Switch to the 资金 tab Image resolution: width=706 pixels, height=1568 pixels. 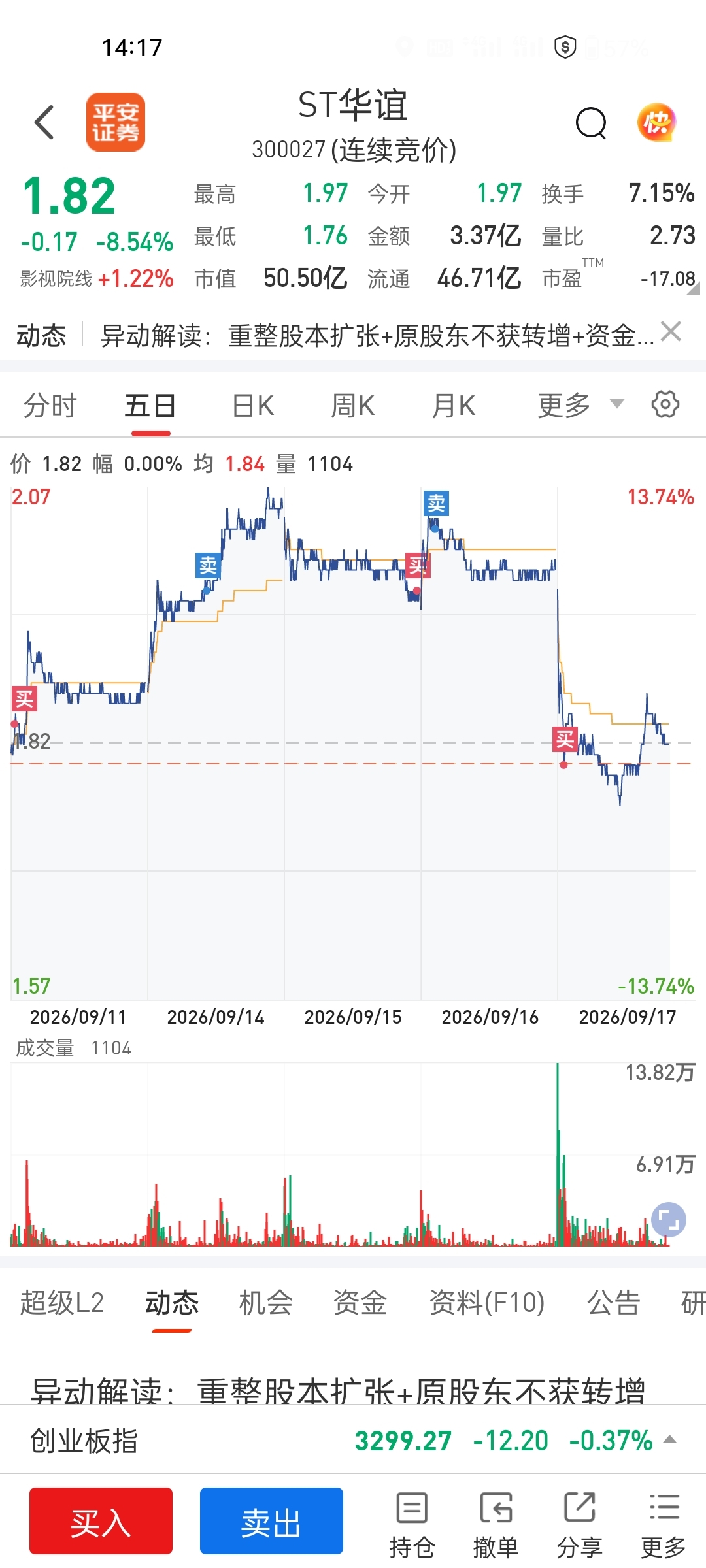[x=360, y=1303]
